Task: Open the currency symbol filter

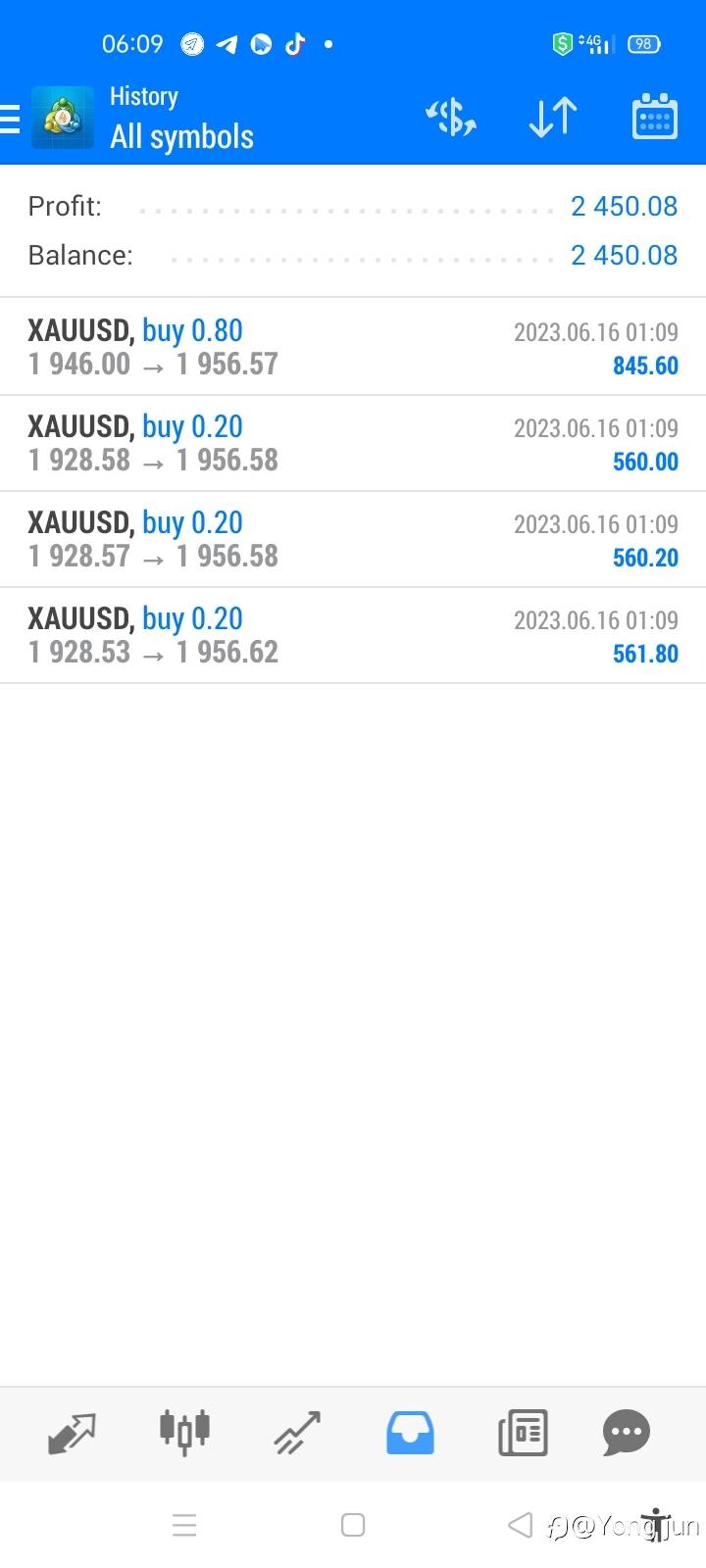Action: tap(451, 119)
